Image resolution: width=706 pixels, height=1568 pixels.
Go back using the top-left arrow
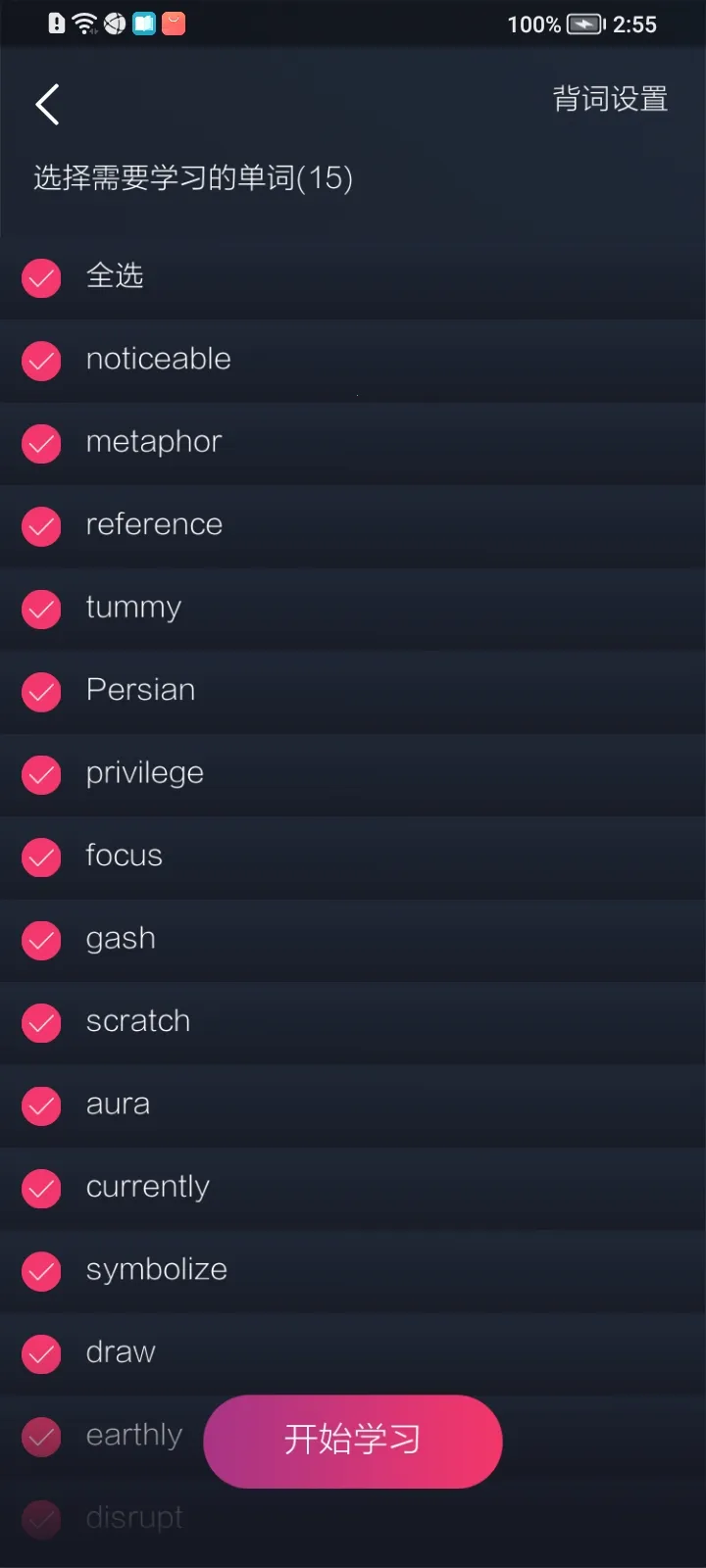(x=47, y=105)
